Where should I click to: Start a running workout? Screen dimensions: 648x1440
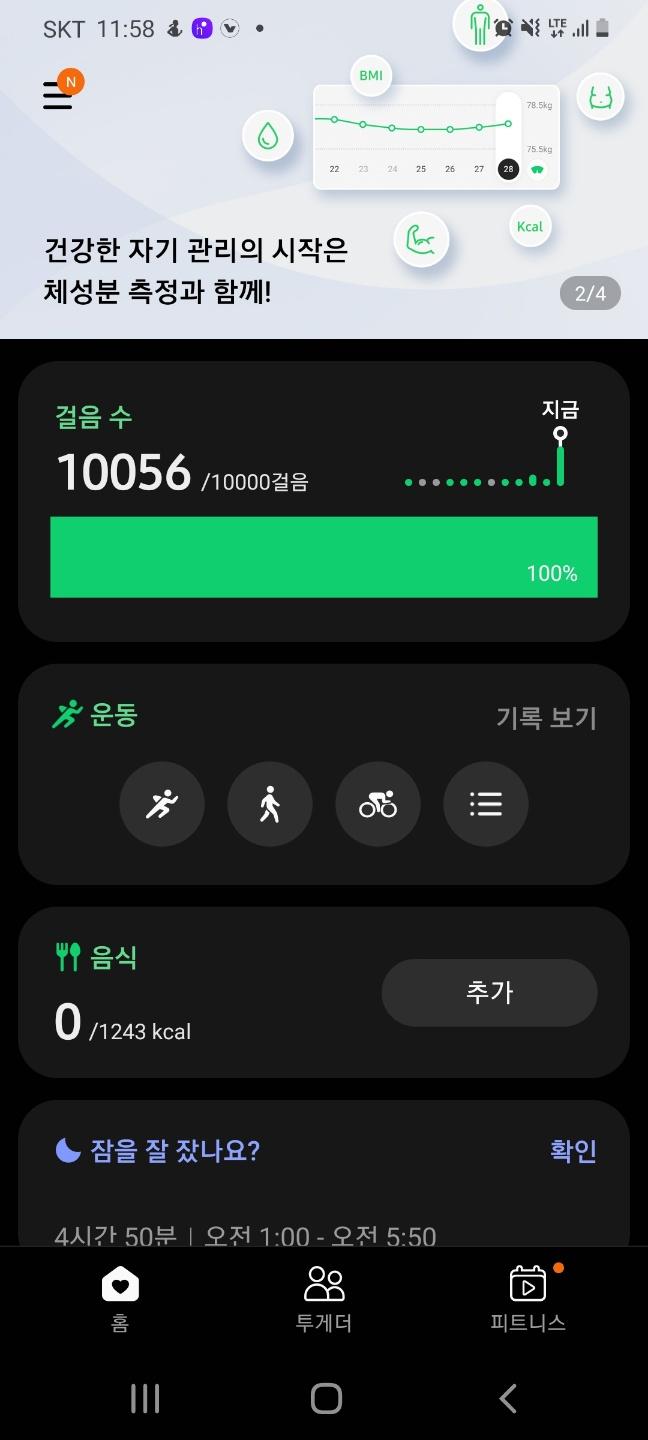[162, 804]
